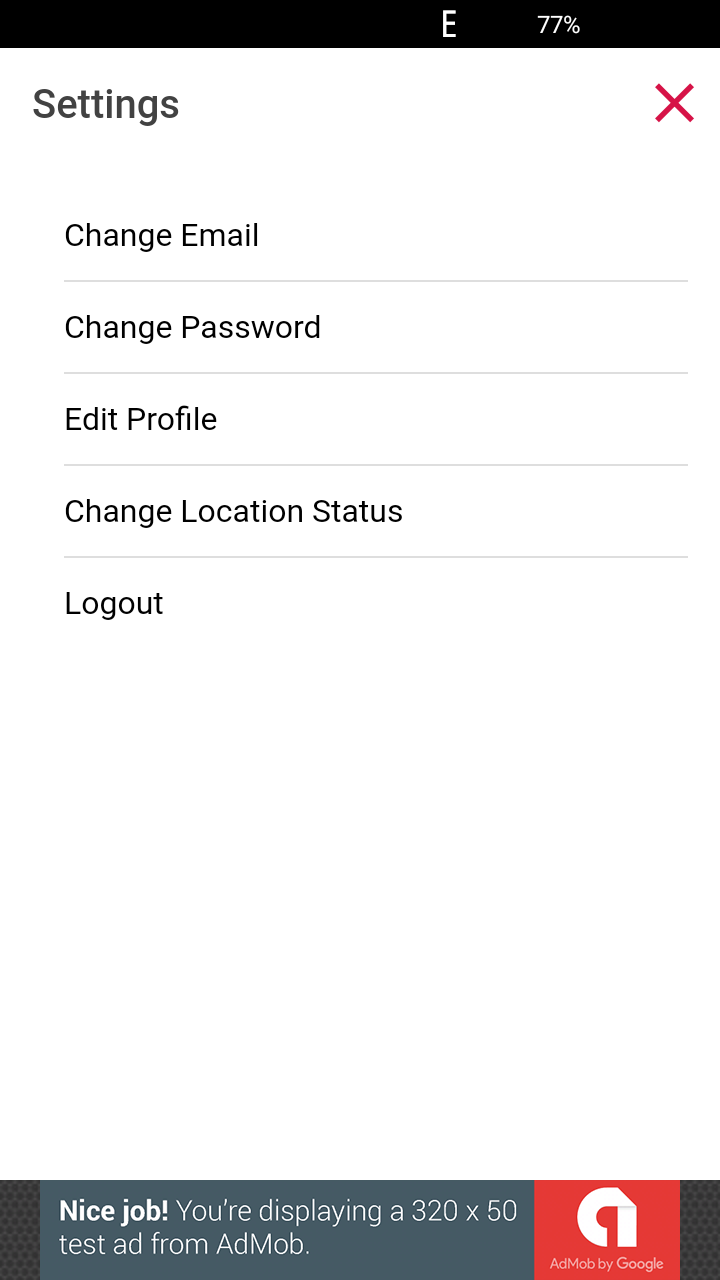
Task: Tap the divider under Edit Profile
Action: point(375,465)
